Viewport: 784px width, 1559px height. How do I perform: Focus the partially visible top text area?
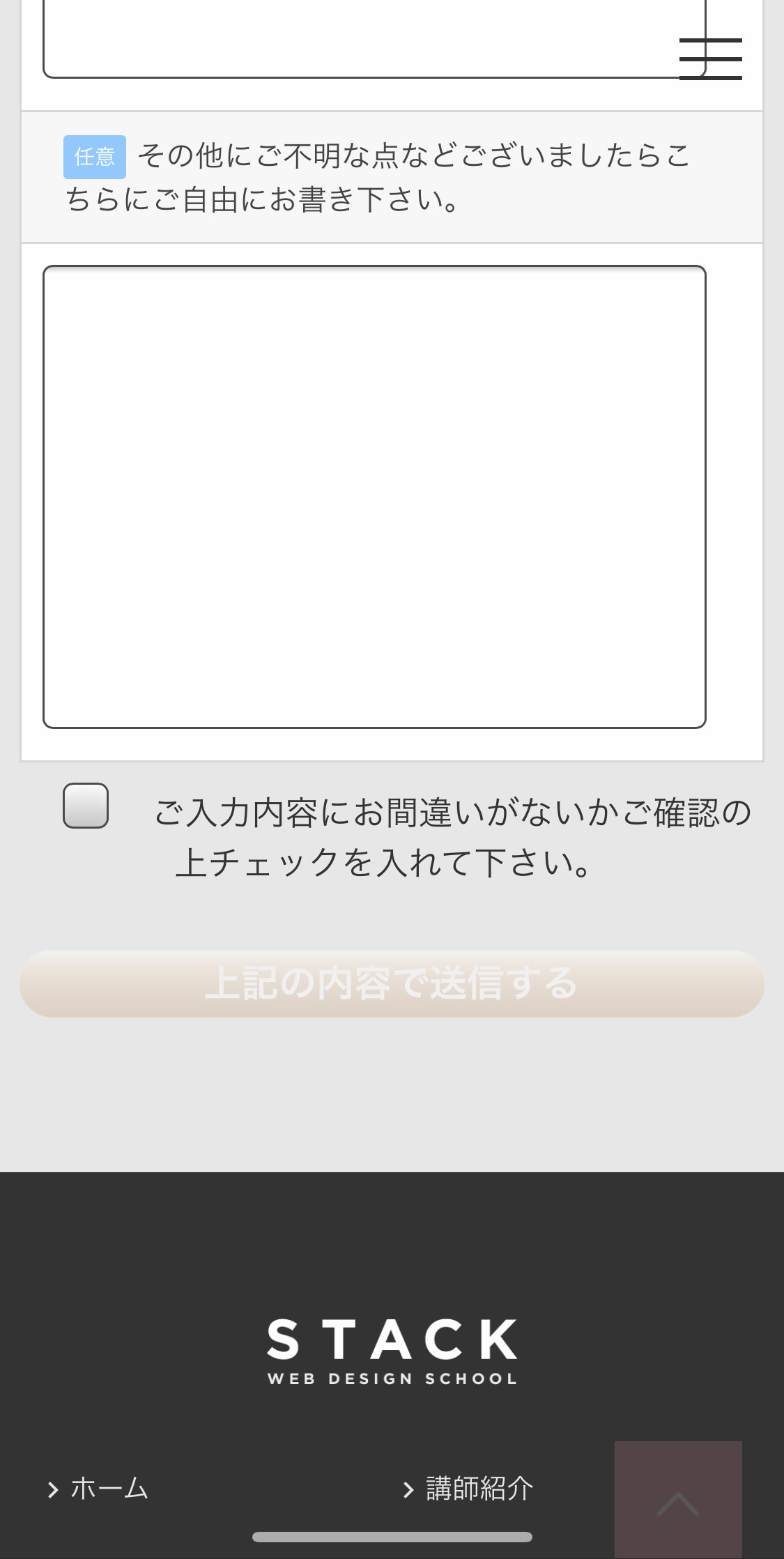(x=374, y=39)
